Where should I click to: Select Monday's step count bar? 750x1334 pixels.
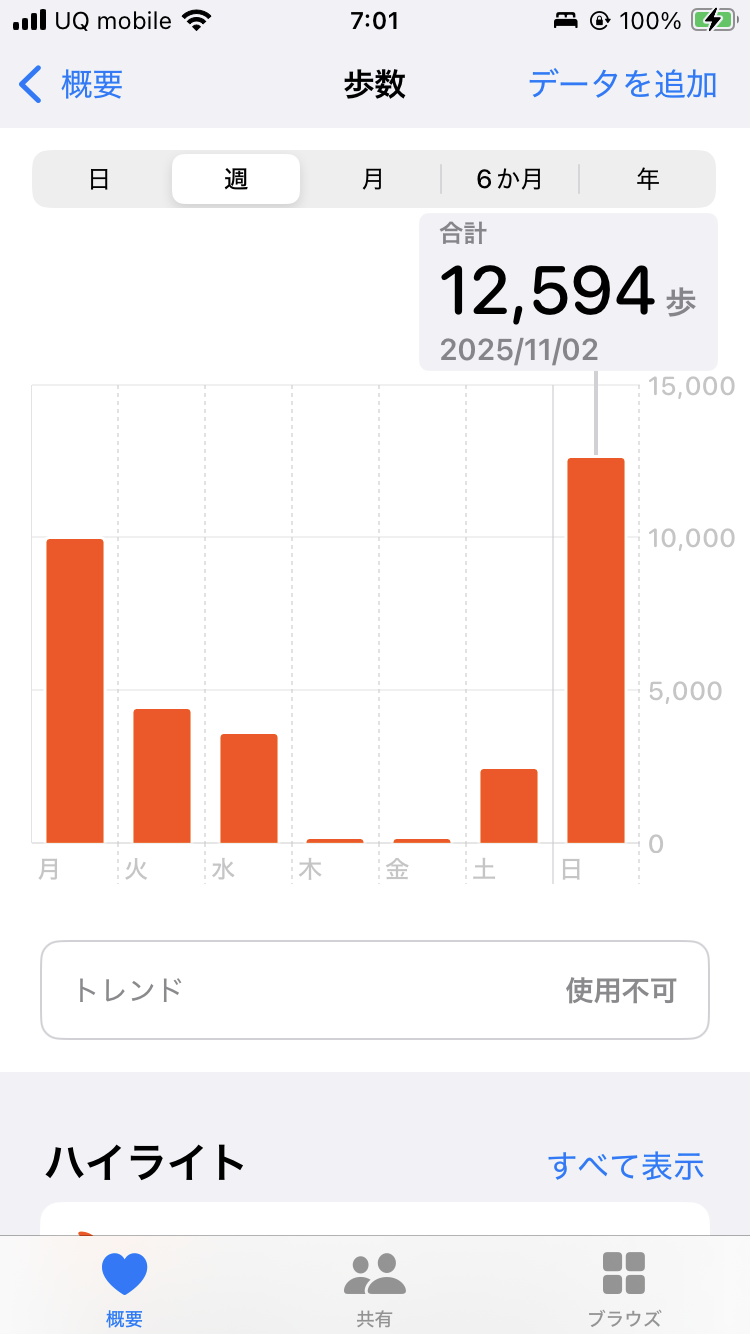(x=75, y=690)
